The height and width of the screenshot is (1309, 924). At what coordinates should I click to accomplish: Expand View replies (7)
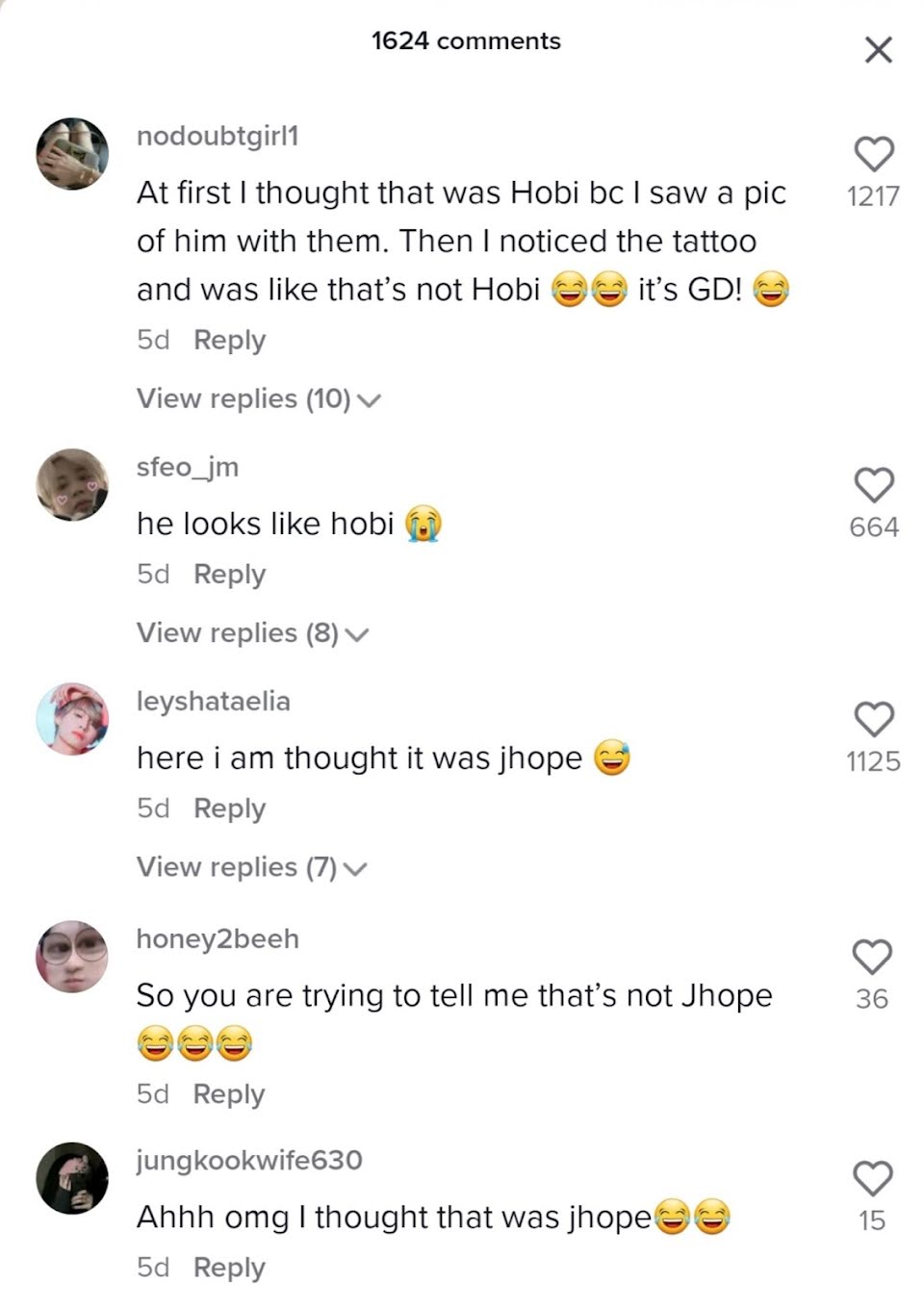click(x=251, y=867)
